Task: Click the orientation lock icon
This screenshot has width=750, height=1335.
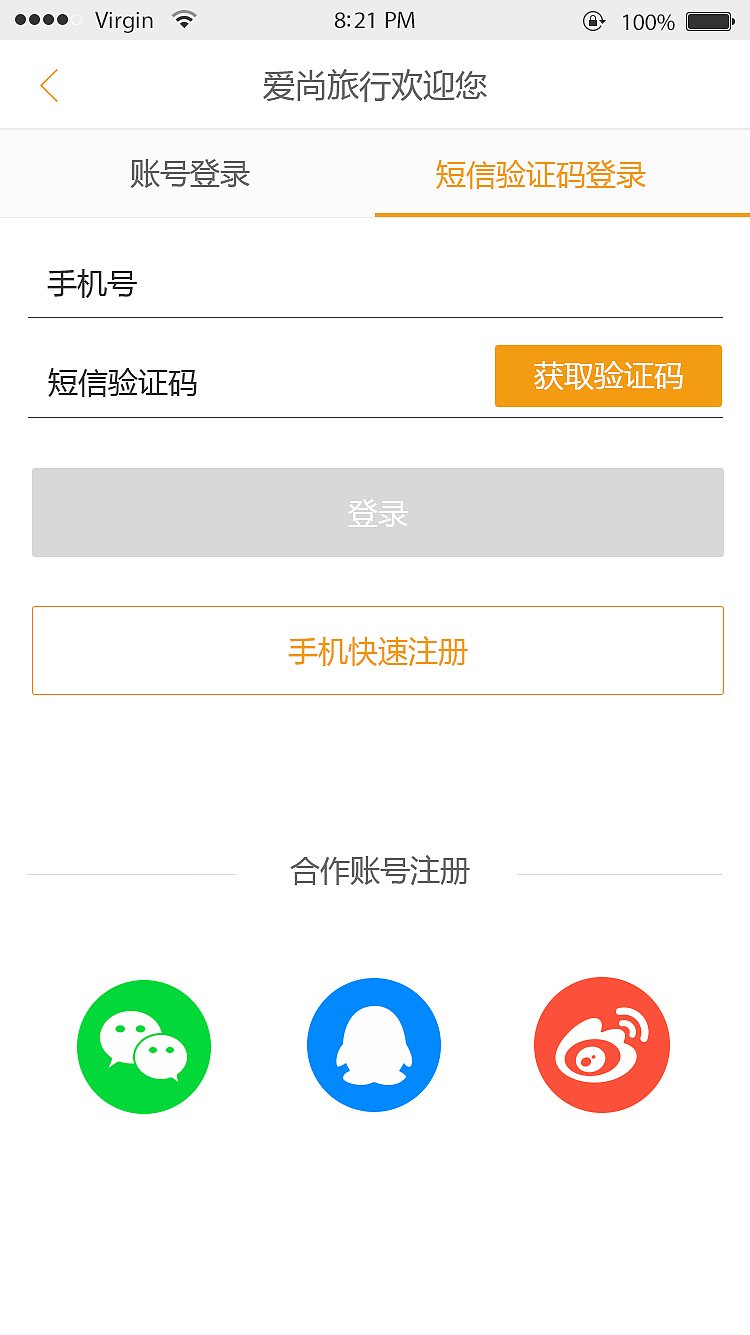Action: 593,20
